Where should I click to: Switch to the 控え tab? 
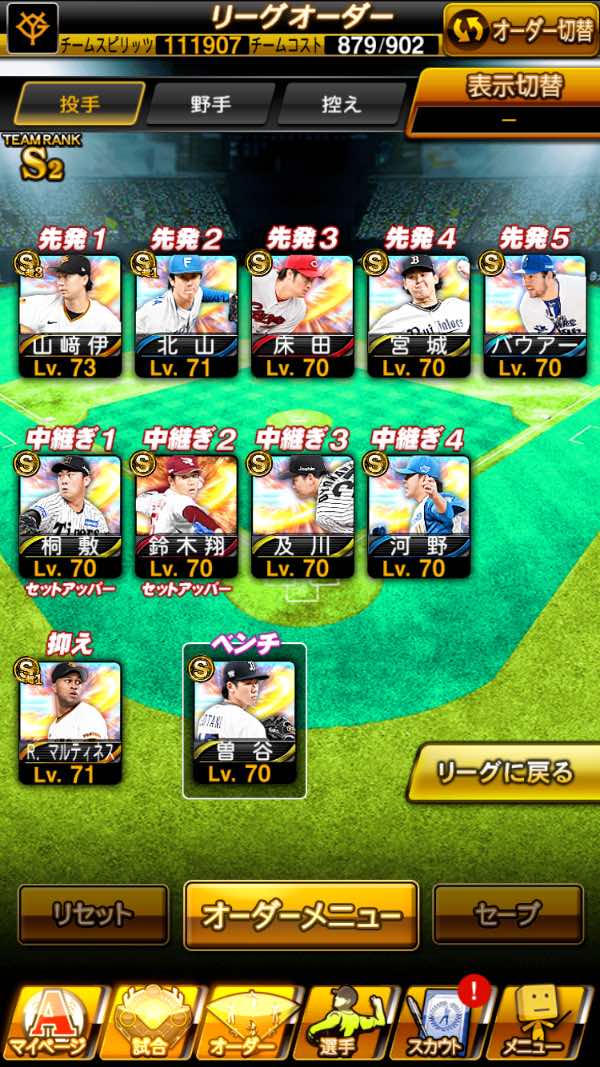point(341,104)
